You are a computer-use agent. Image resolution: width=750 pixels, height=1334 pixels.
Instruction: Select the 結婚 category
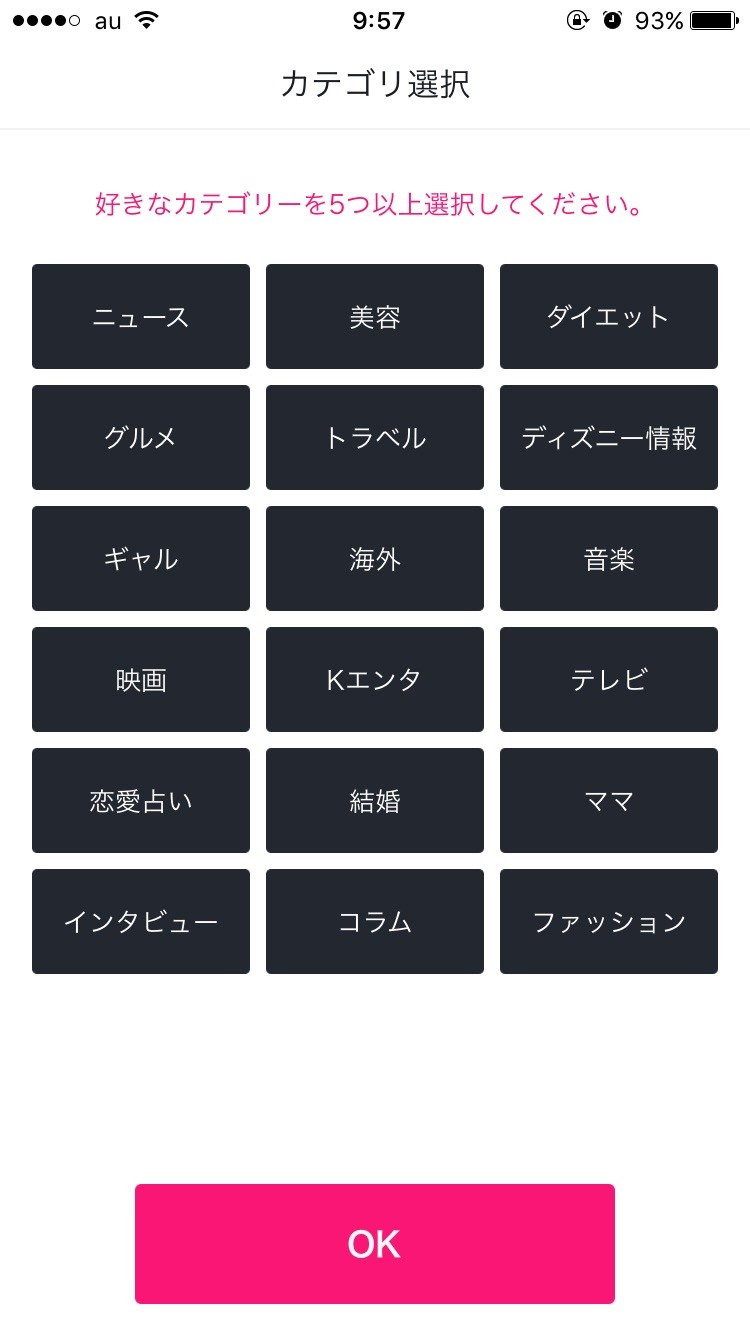(375, 801)
